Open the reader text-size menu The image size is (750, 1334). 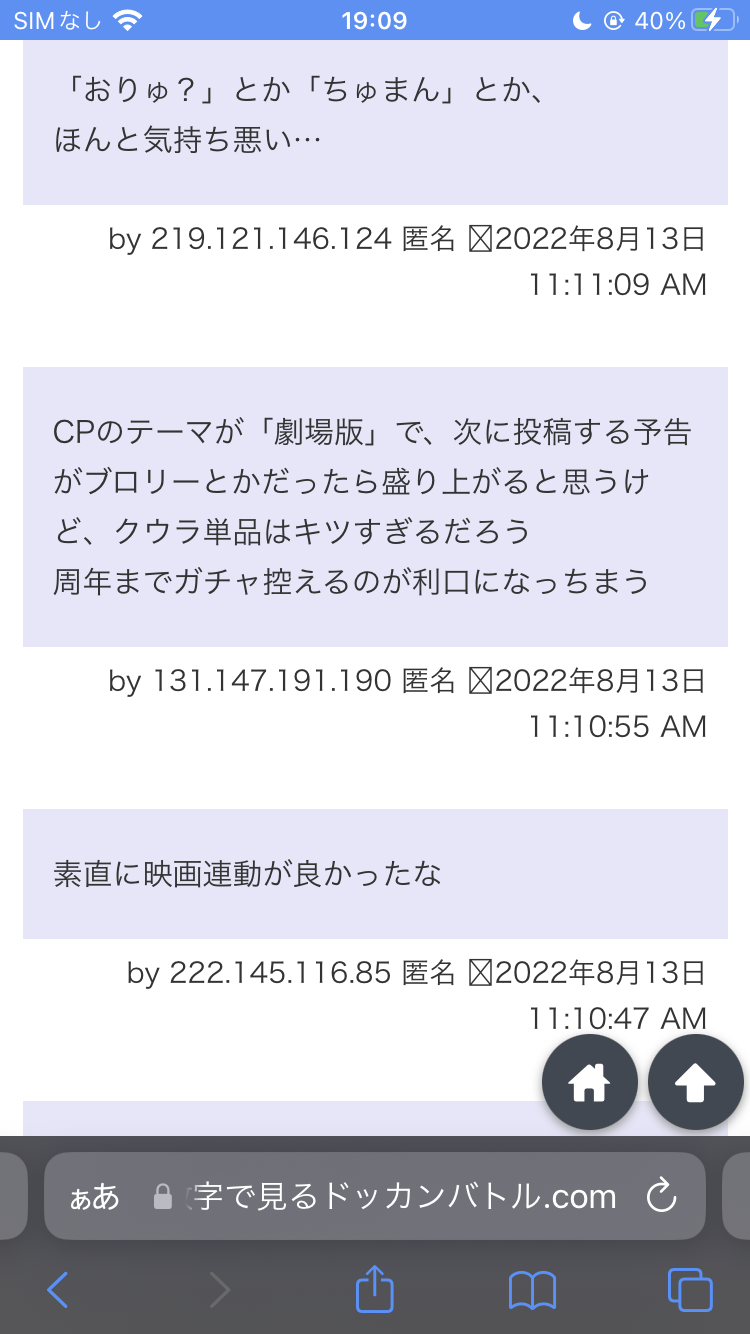point(94,1197)
